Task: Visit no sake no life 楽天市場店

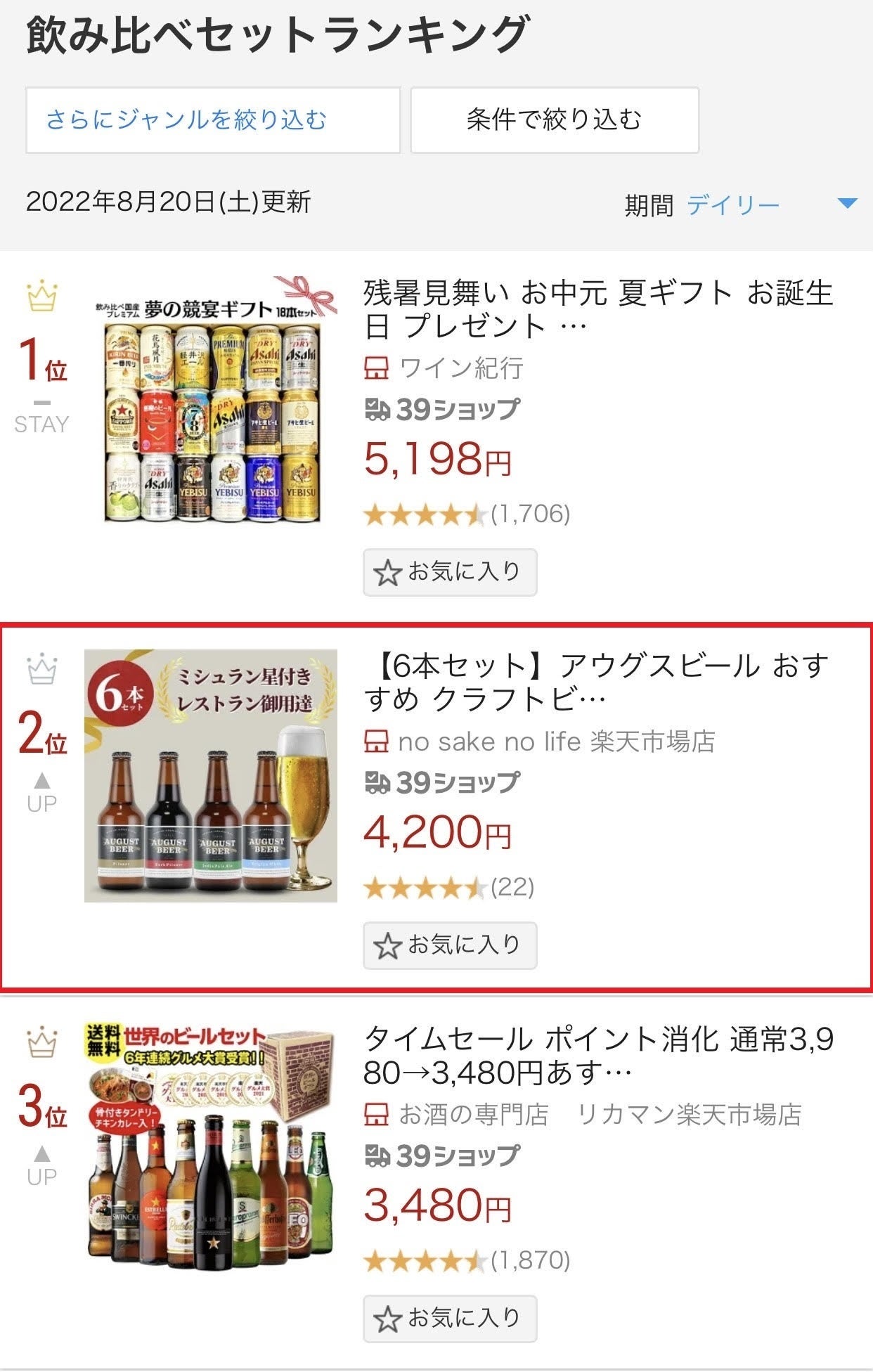Action: [555, 742]
